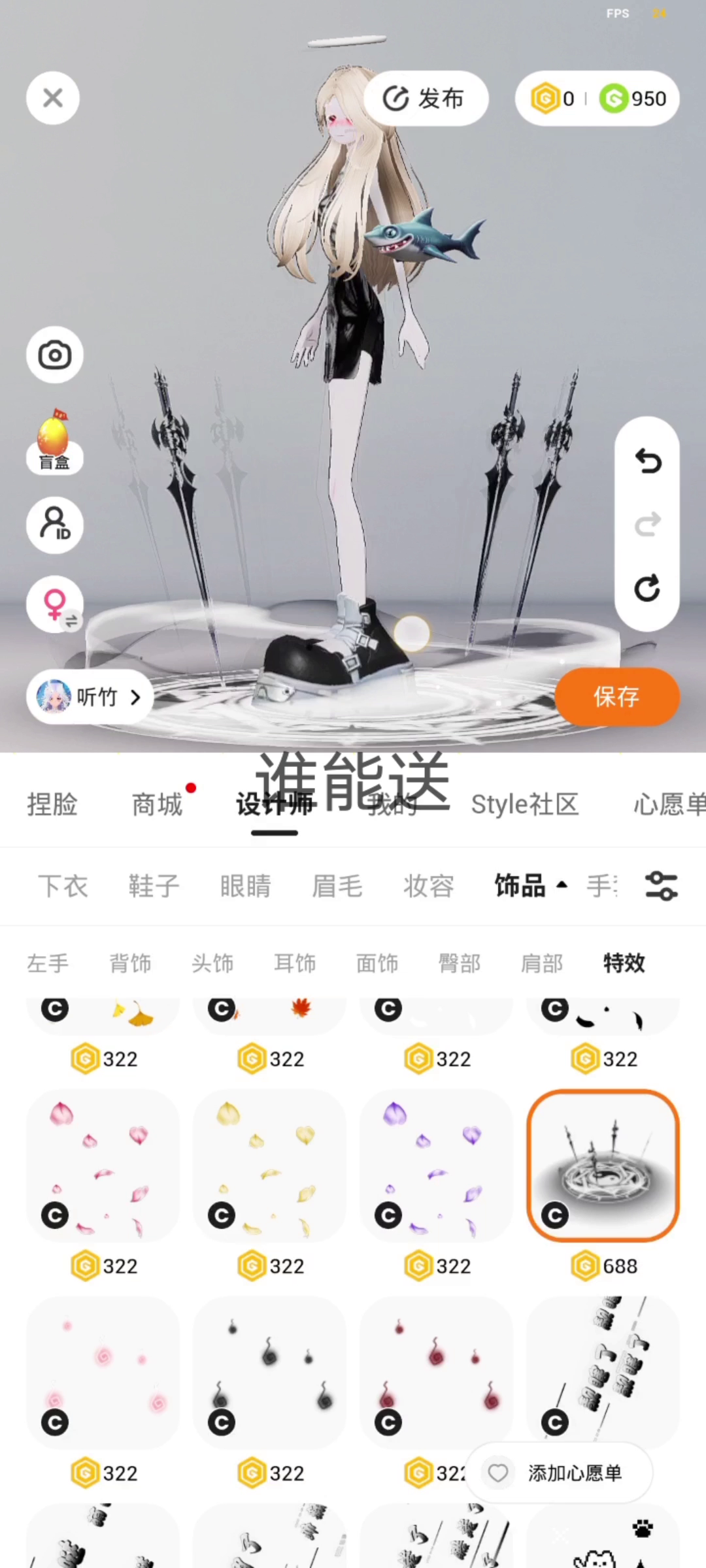Switch to the 商城 tab
The image size is (706, 1568).
[x=157, y=805]
